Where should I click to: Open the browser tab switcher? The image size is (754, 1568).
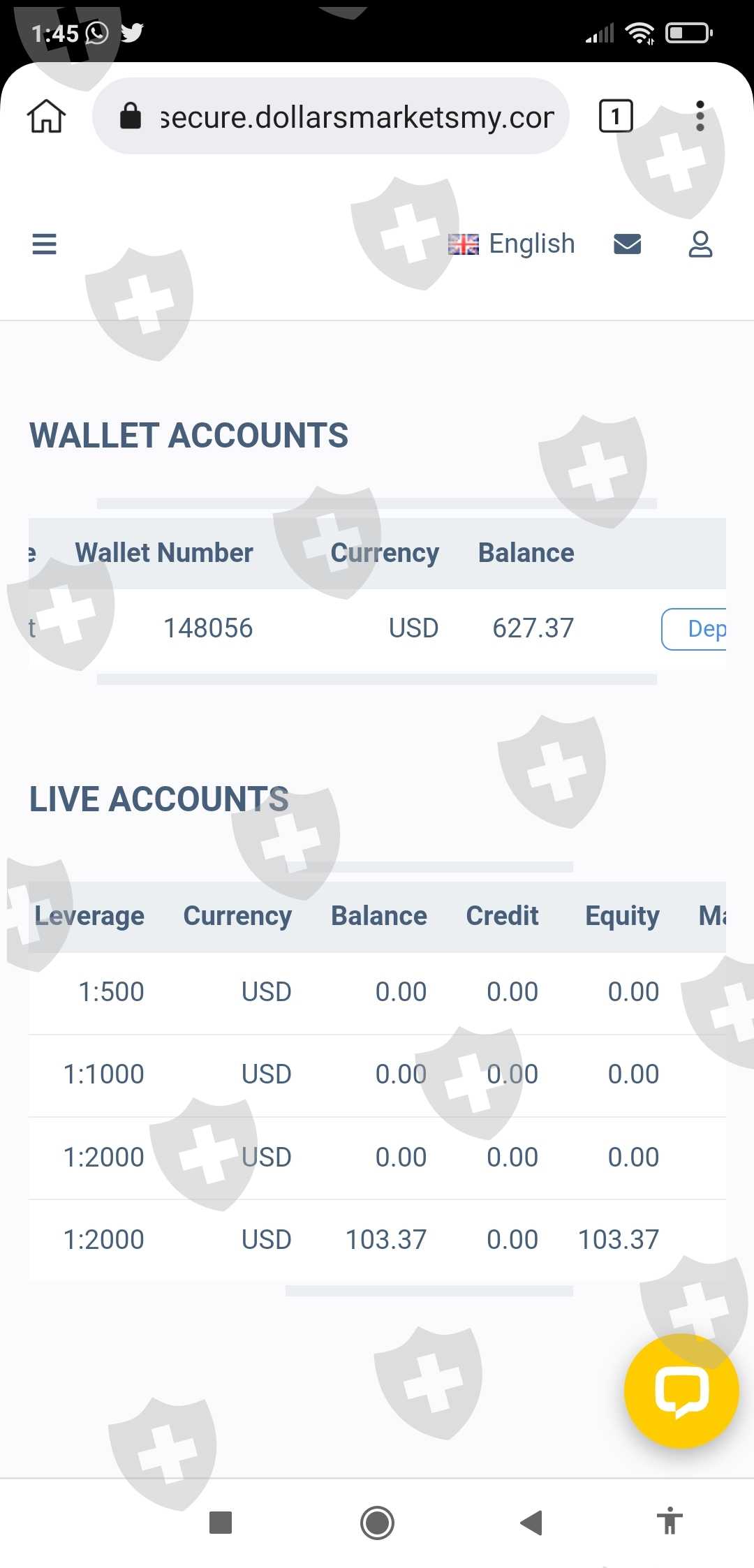coord(616,116)
